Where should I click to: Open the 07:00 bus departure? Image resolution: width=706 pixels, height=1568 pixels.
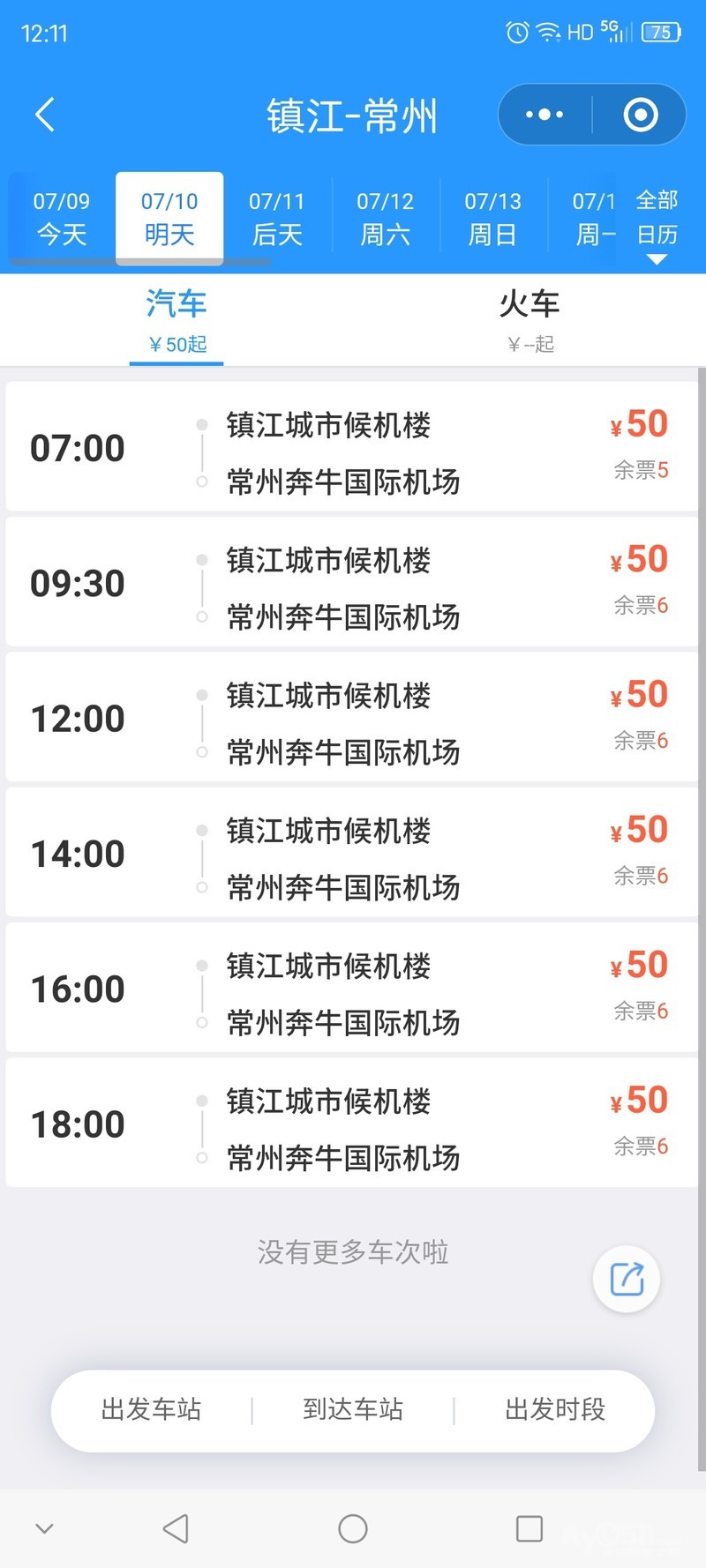[351, 448]
